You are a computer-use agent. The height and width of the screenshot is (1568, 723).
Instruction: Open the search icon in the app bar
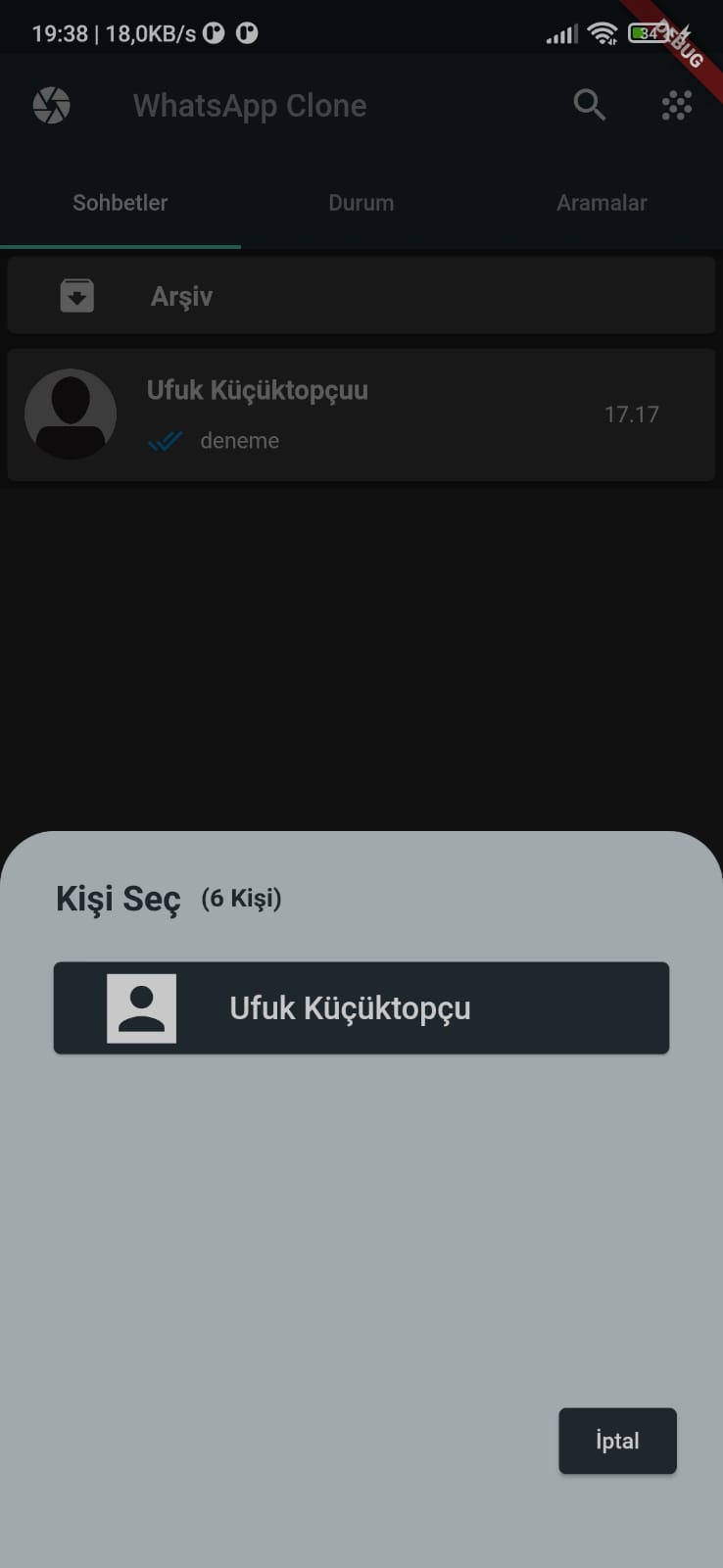point(589,105)
